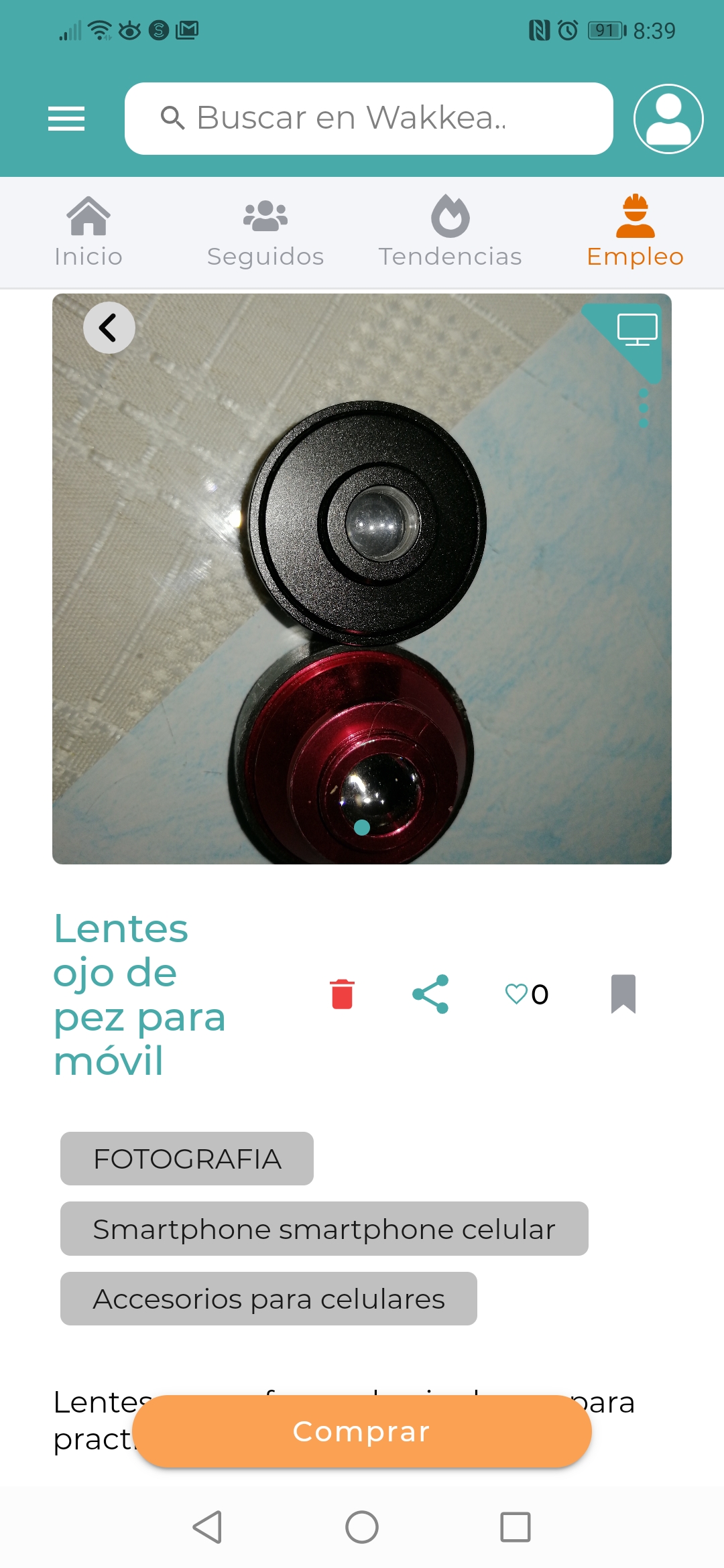Open the three-dot options on the photo

pos(644,408)
